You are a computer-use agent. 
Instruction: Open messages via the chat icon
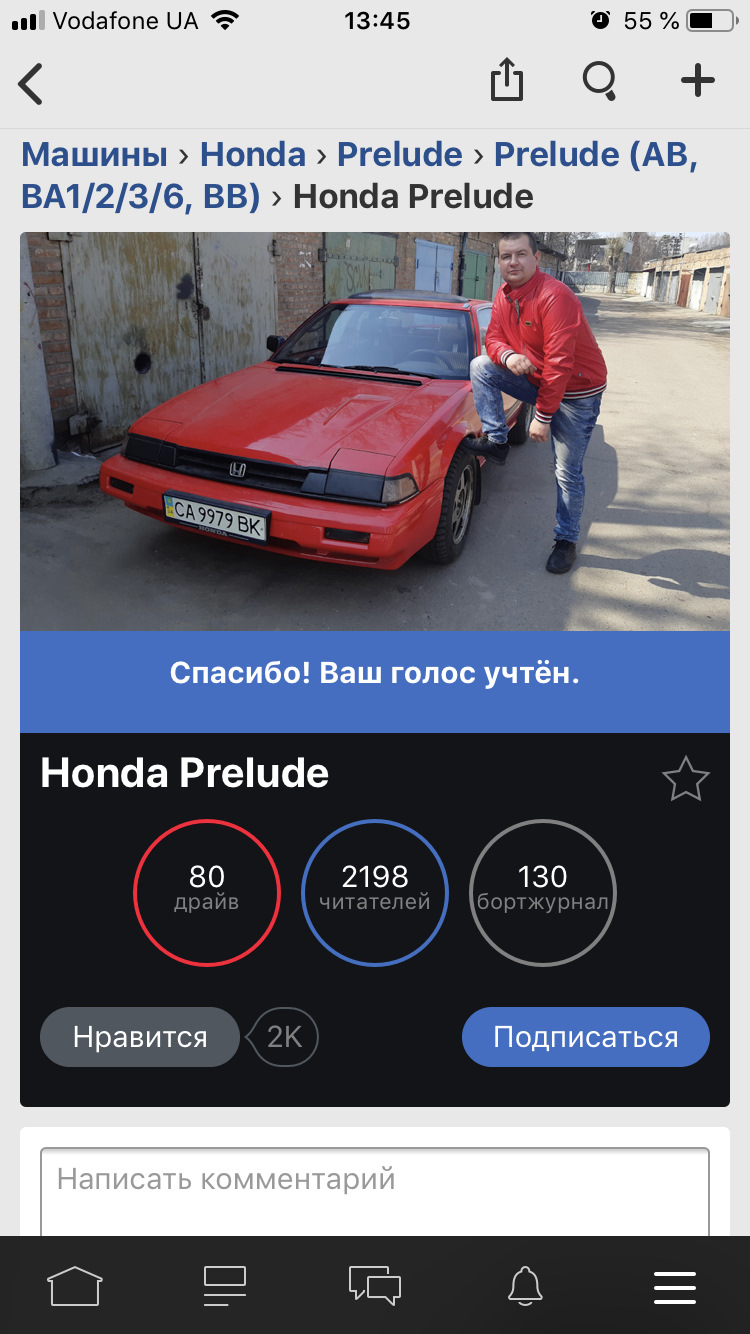[375, 1287]
